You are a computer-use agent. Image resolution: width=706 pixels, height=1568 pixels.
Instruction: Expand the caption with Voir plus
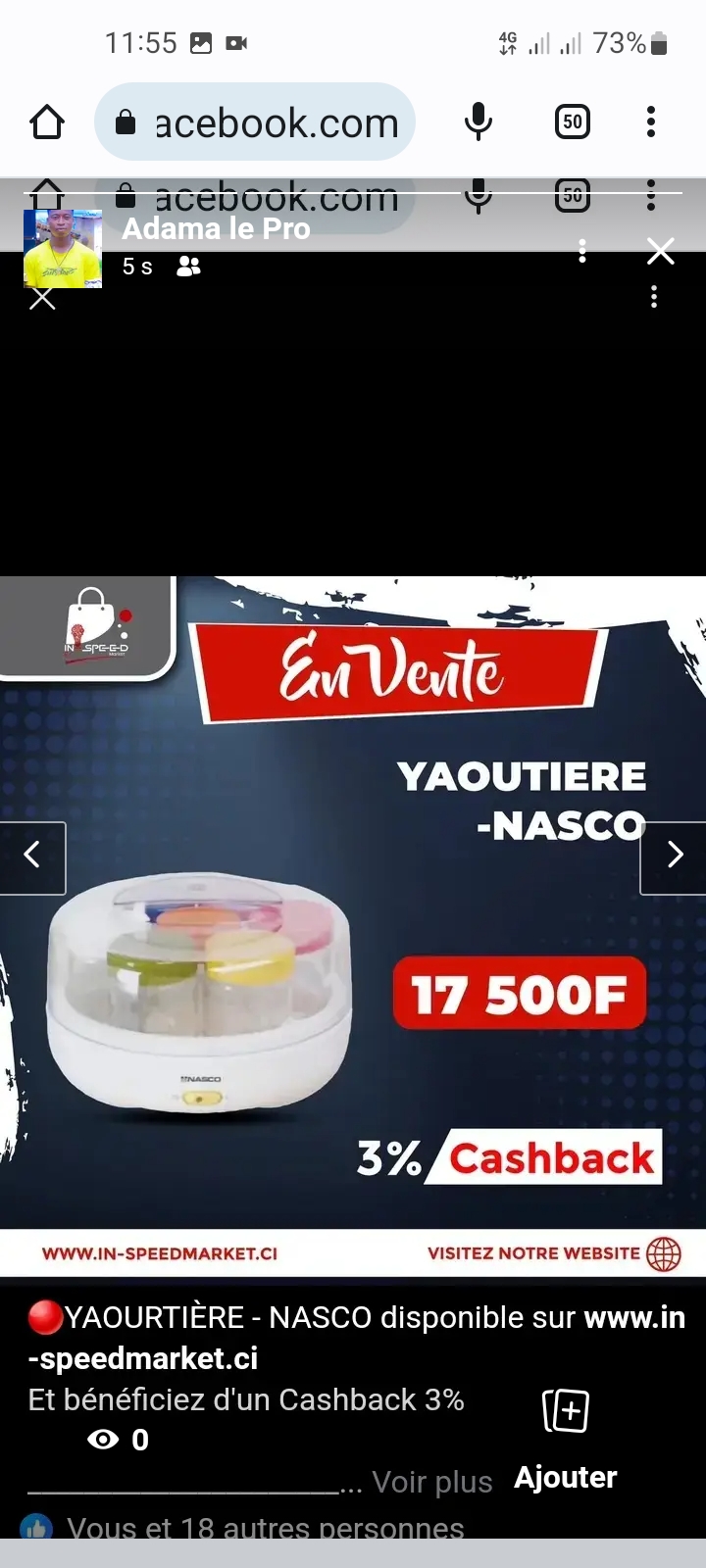[x=431, y=1482]
